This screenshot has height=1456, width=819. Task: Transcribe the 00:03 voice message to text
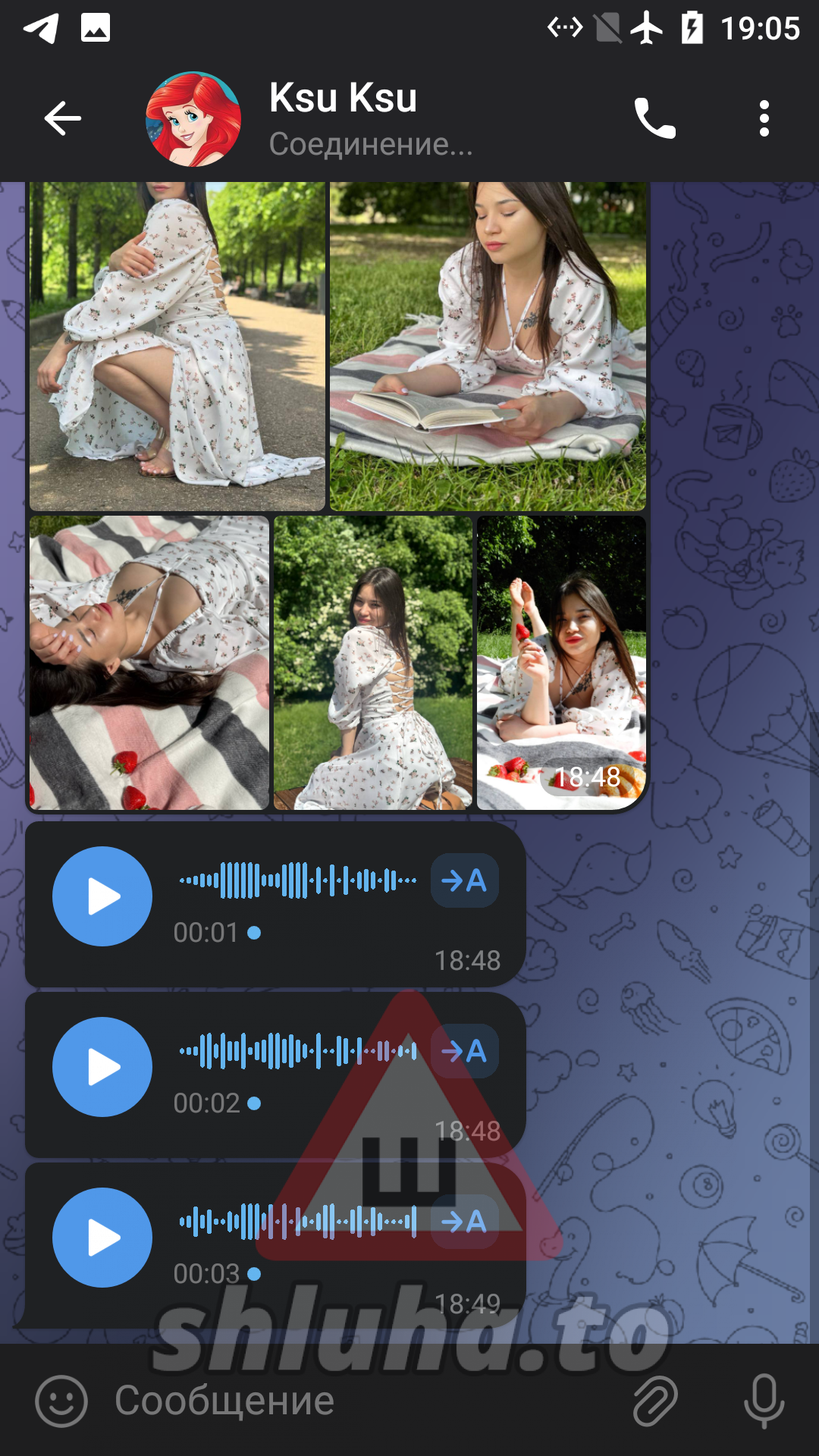[x=464, y=1222]
